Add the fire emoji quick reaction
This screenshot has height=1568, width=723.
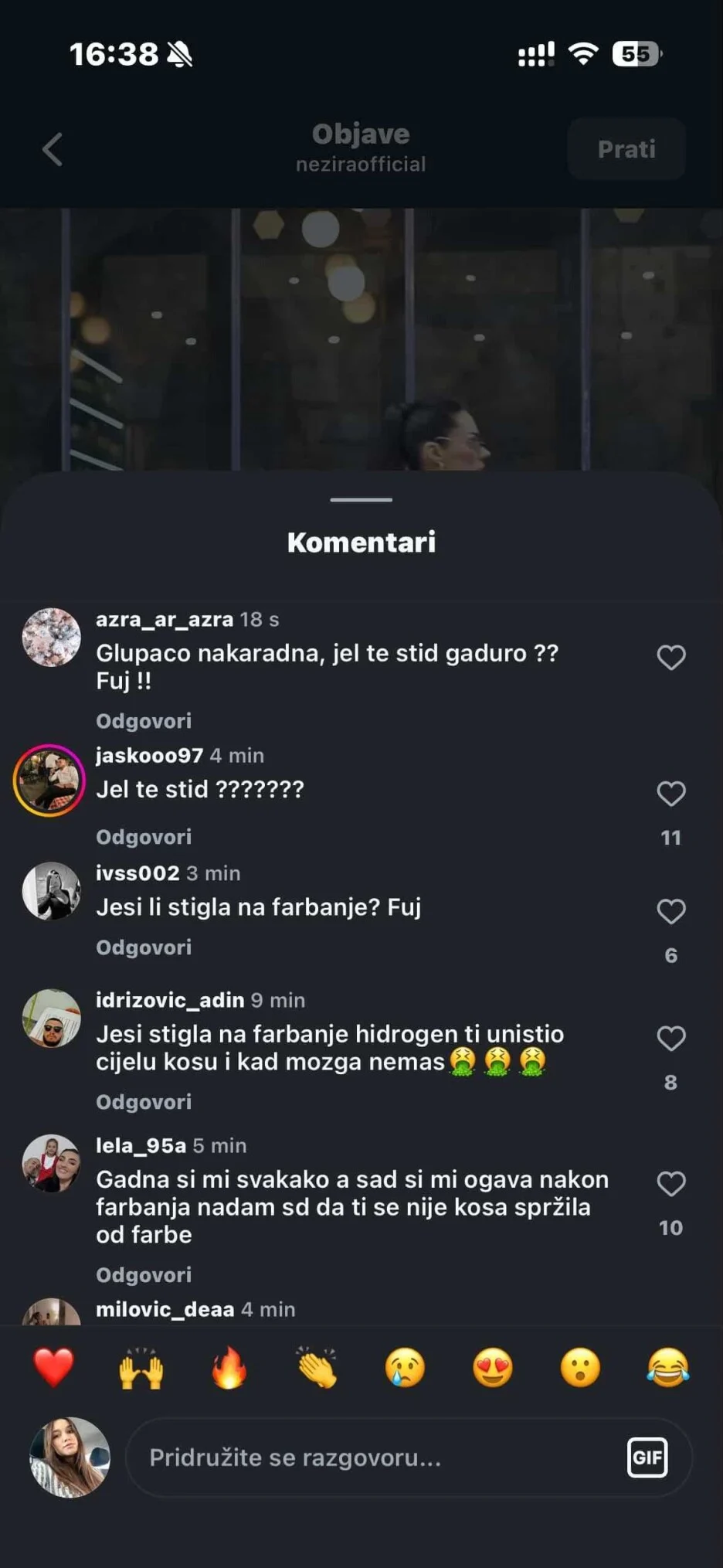pyautogui.click(x=229, y=1367)
